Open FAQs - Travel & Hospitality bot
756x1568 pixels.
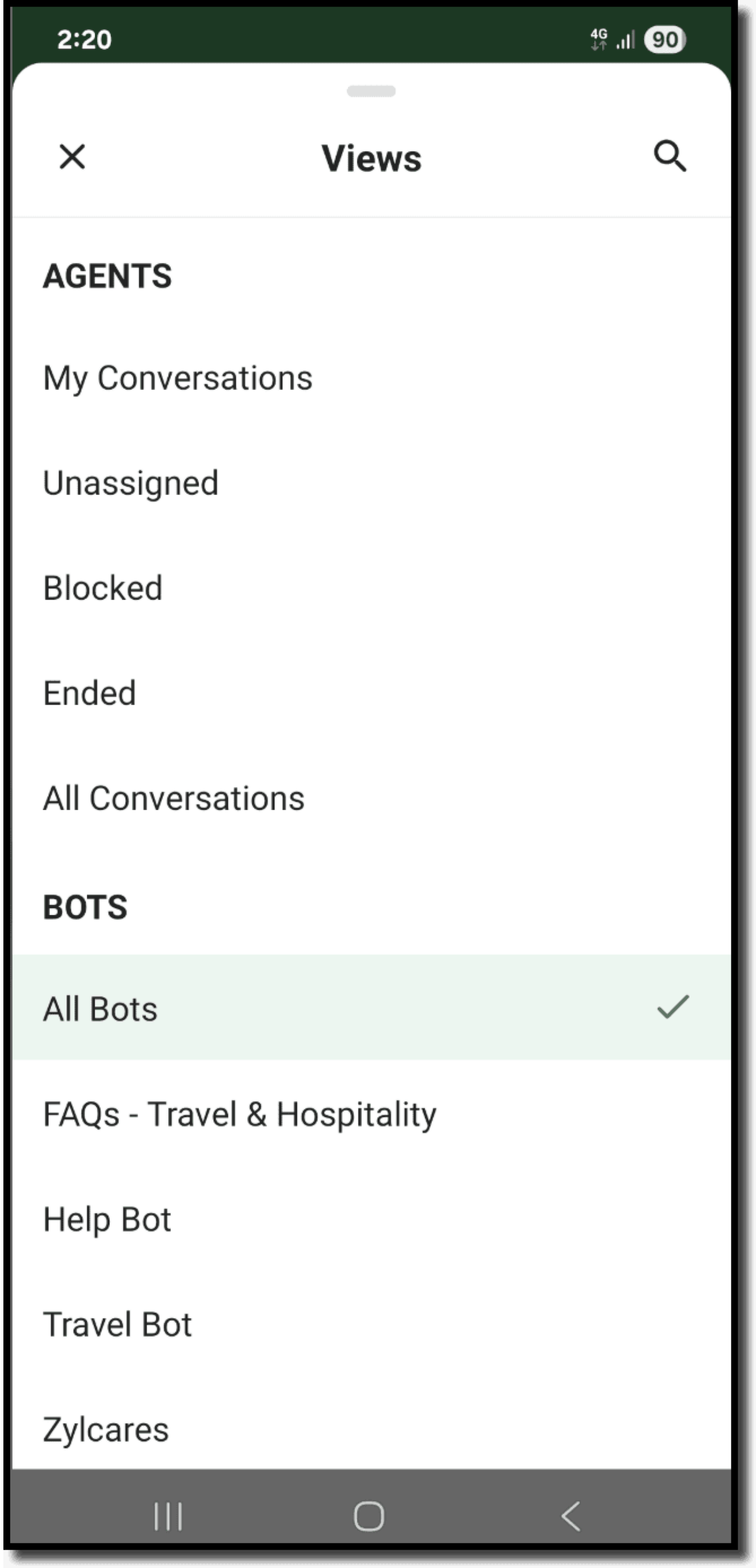pos(239,1114)
